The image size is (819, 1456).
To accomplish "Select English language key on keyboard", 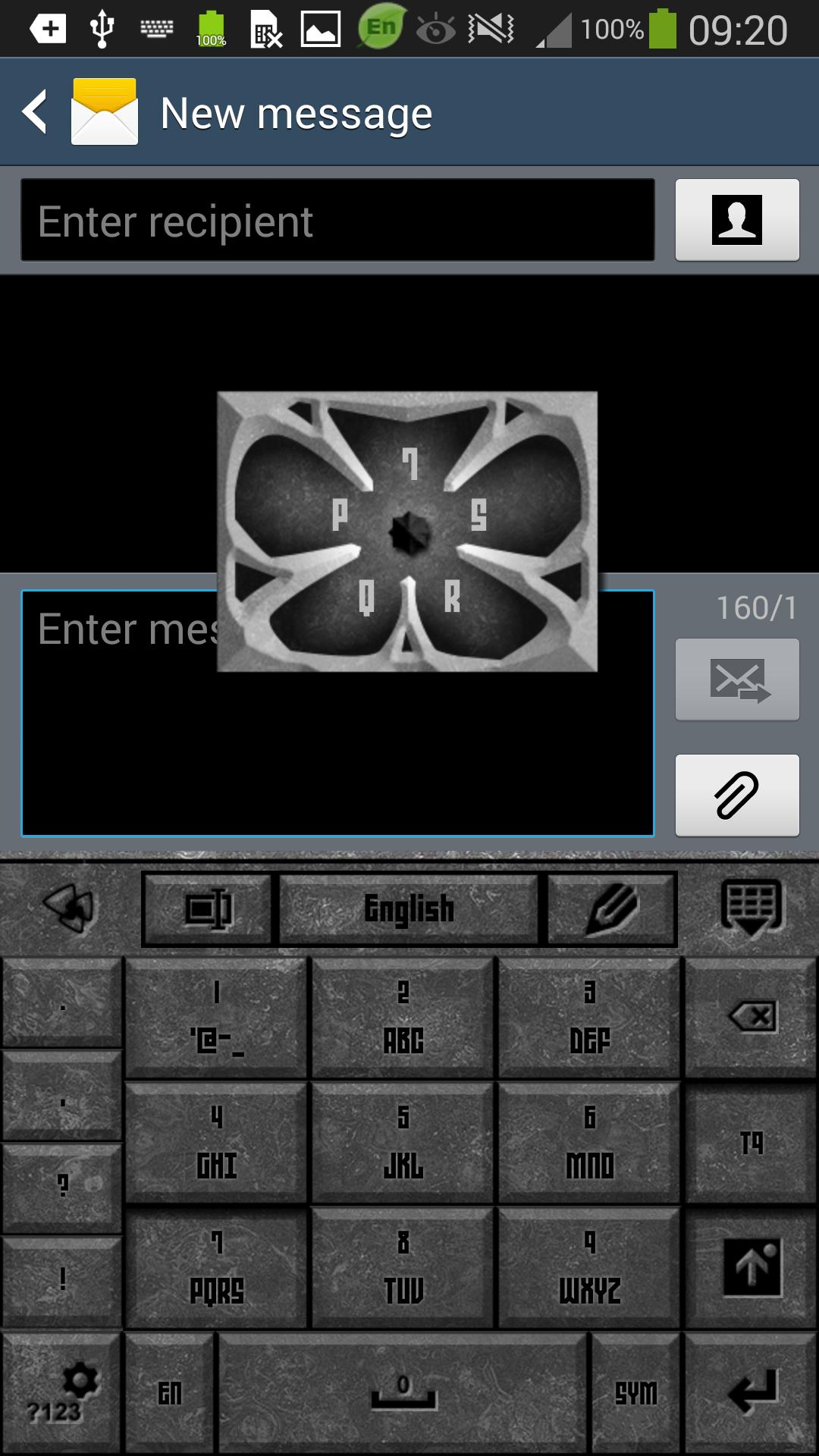I will click(409, 908).
